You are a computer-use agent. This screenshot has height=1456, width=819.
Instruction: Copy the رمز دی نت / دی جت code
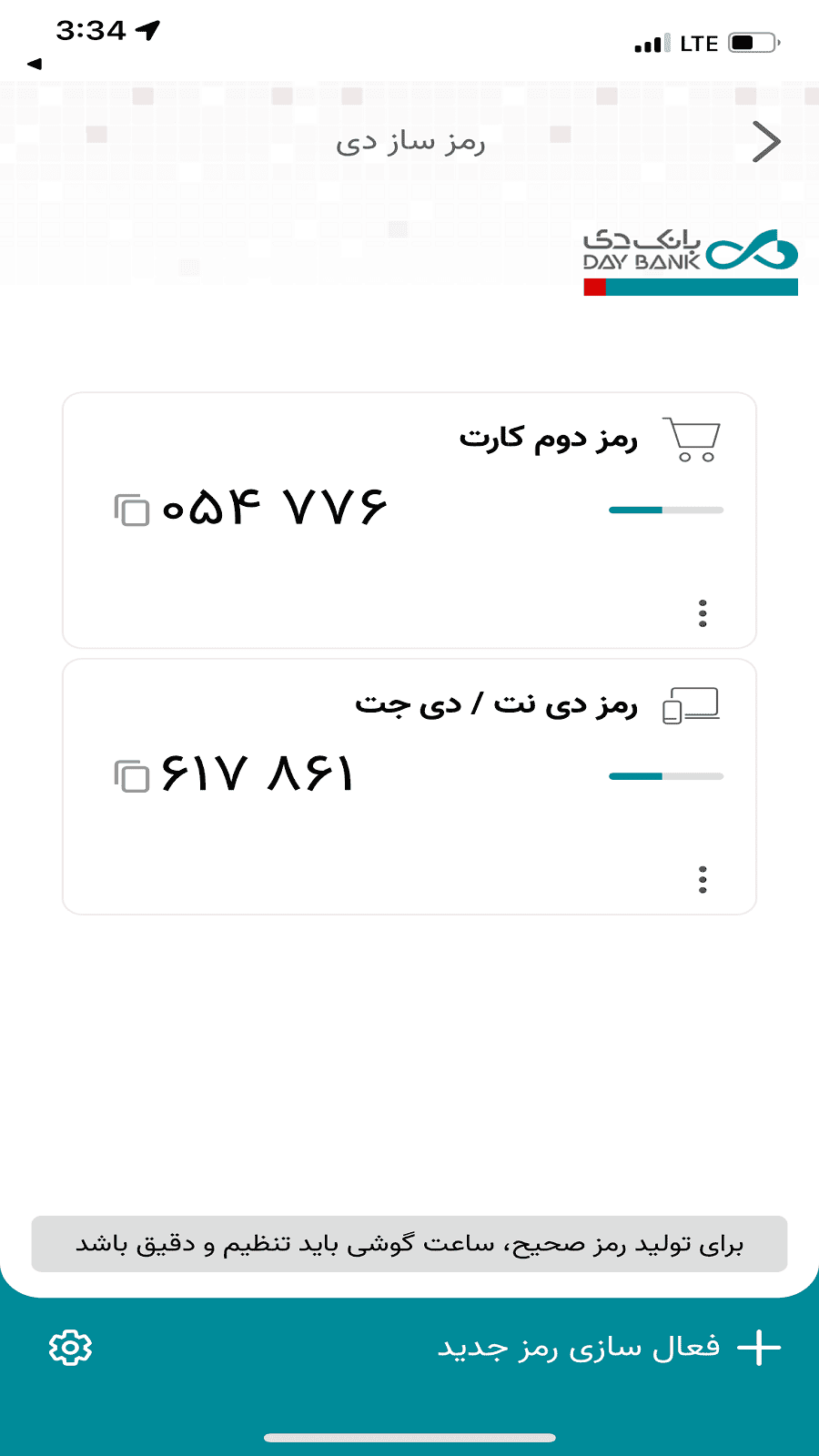tap(132, 776)
